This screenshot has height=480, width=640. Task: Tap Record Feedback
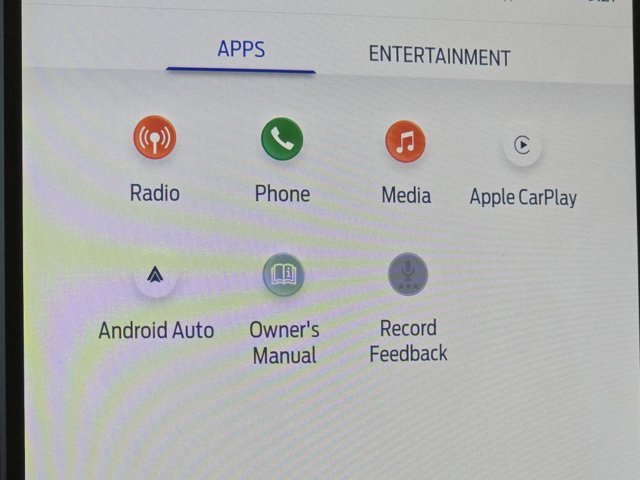point(408,275)
